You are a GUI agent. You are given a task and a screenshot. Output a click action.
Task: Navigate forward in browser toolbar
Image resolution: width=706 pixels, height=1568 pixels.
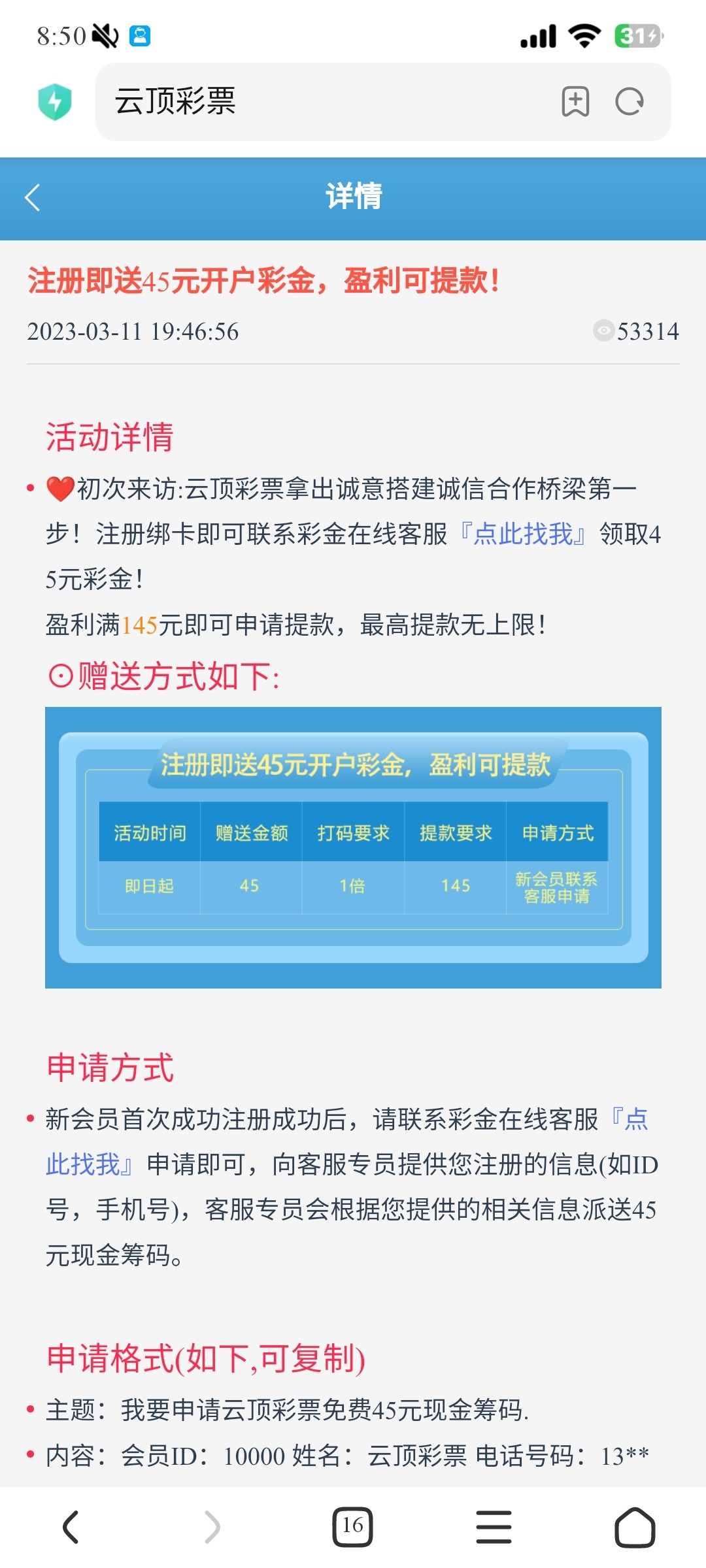pyautogui.click(x=212, y=1527)
